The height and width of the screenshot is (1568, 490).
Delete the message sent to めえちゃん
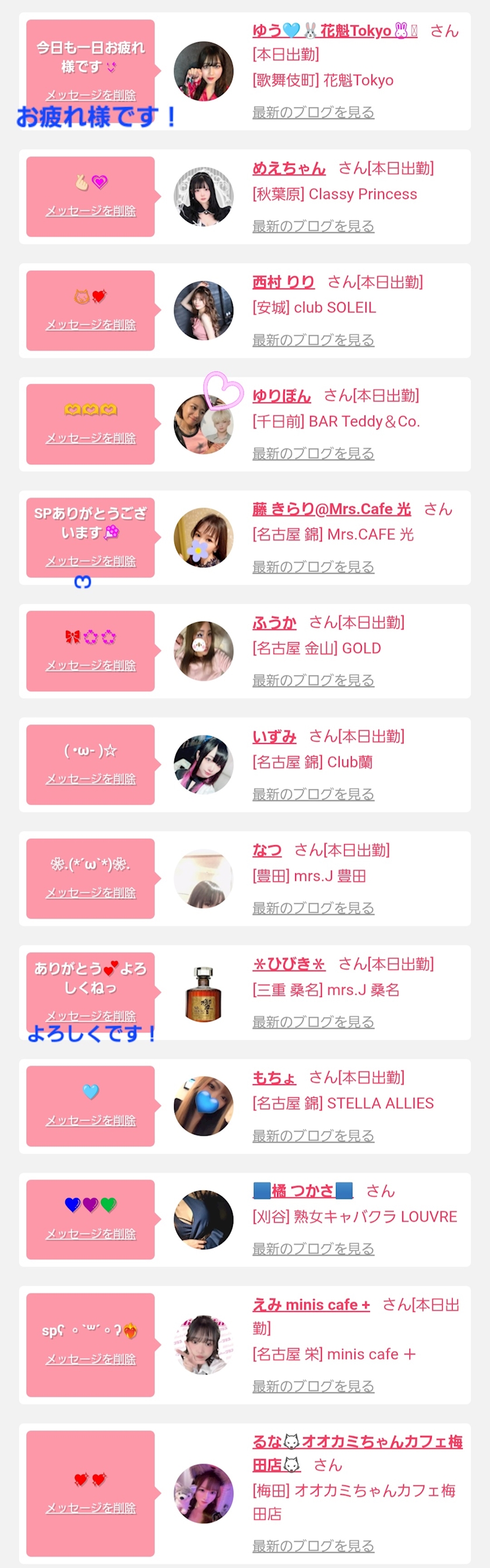point(90,211)
